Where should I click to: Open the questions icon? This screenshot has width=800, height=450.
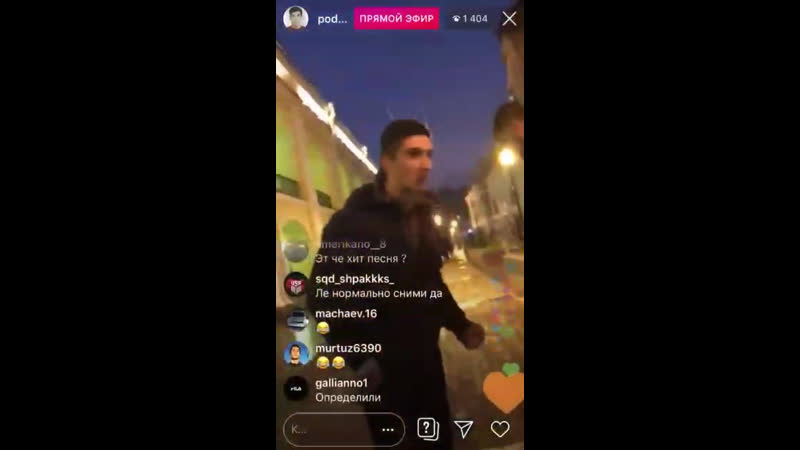click(428, 429)
